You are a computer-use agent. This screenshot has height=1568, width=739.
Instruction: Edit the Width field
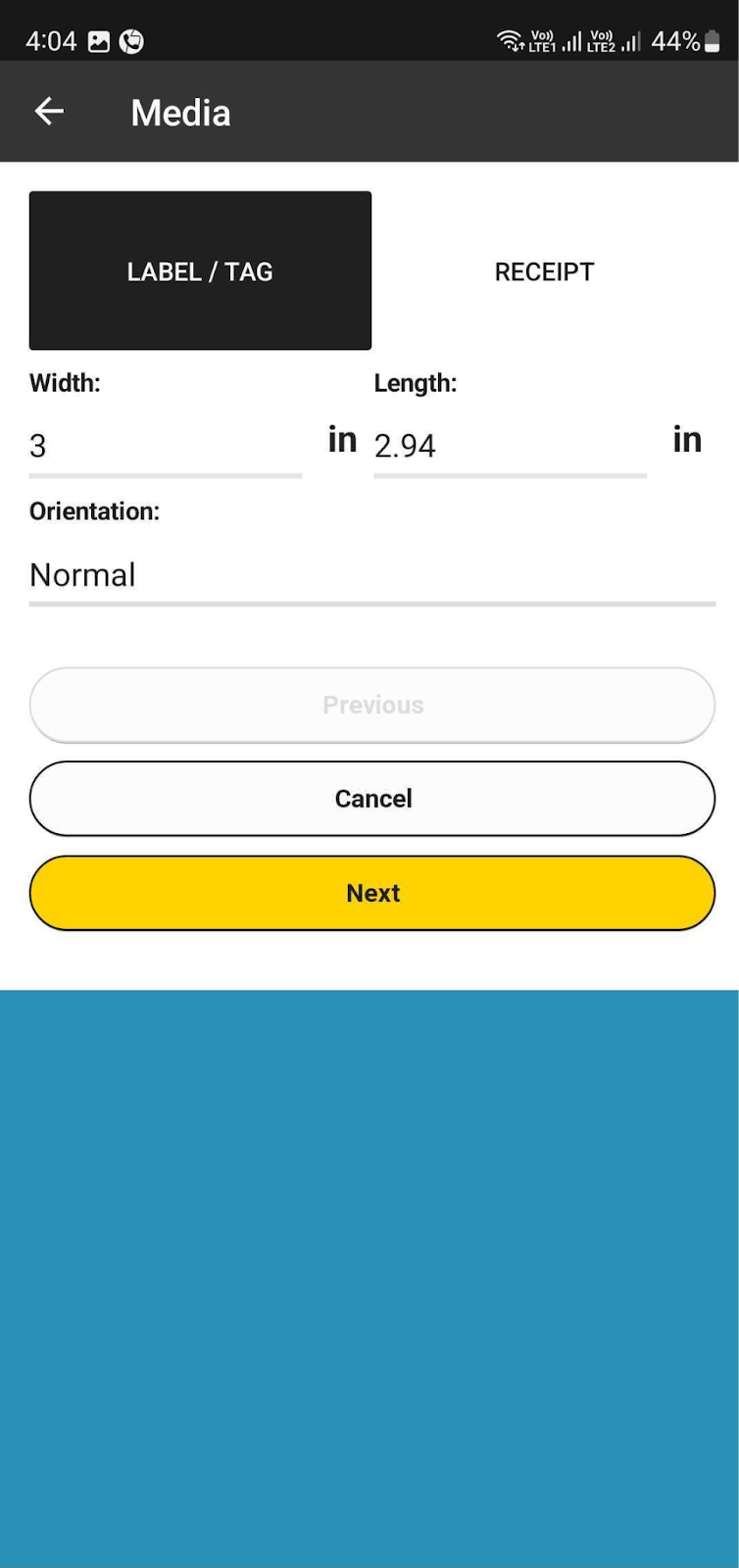coord(165,447)
